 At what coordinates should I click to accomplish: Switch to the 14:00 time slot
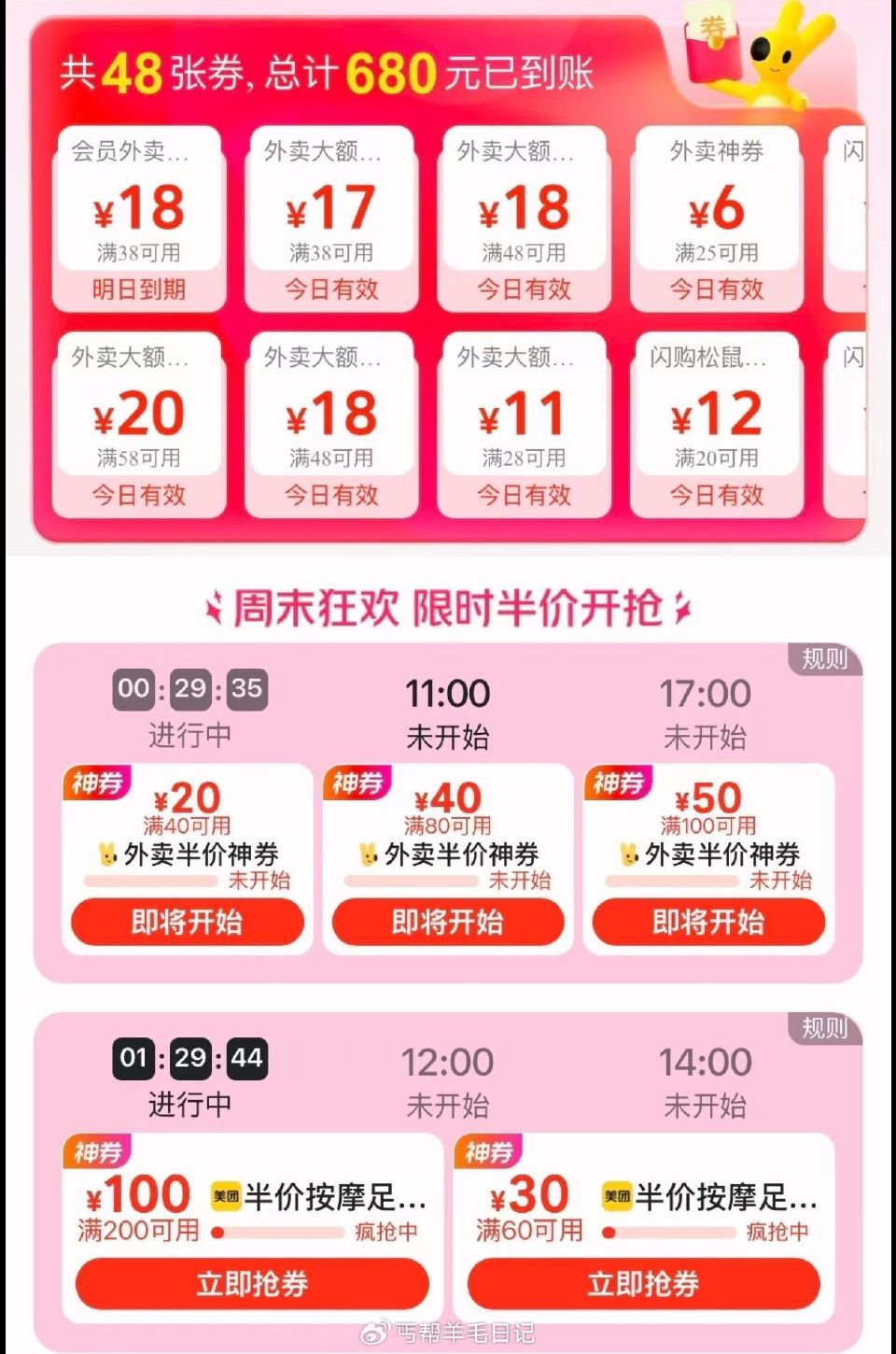pyautogui.click(x=705, y=1081)
